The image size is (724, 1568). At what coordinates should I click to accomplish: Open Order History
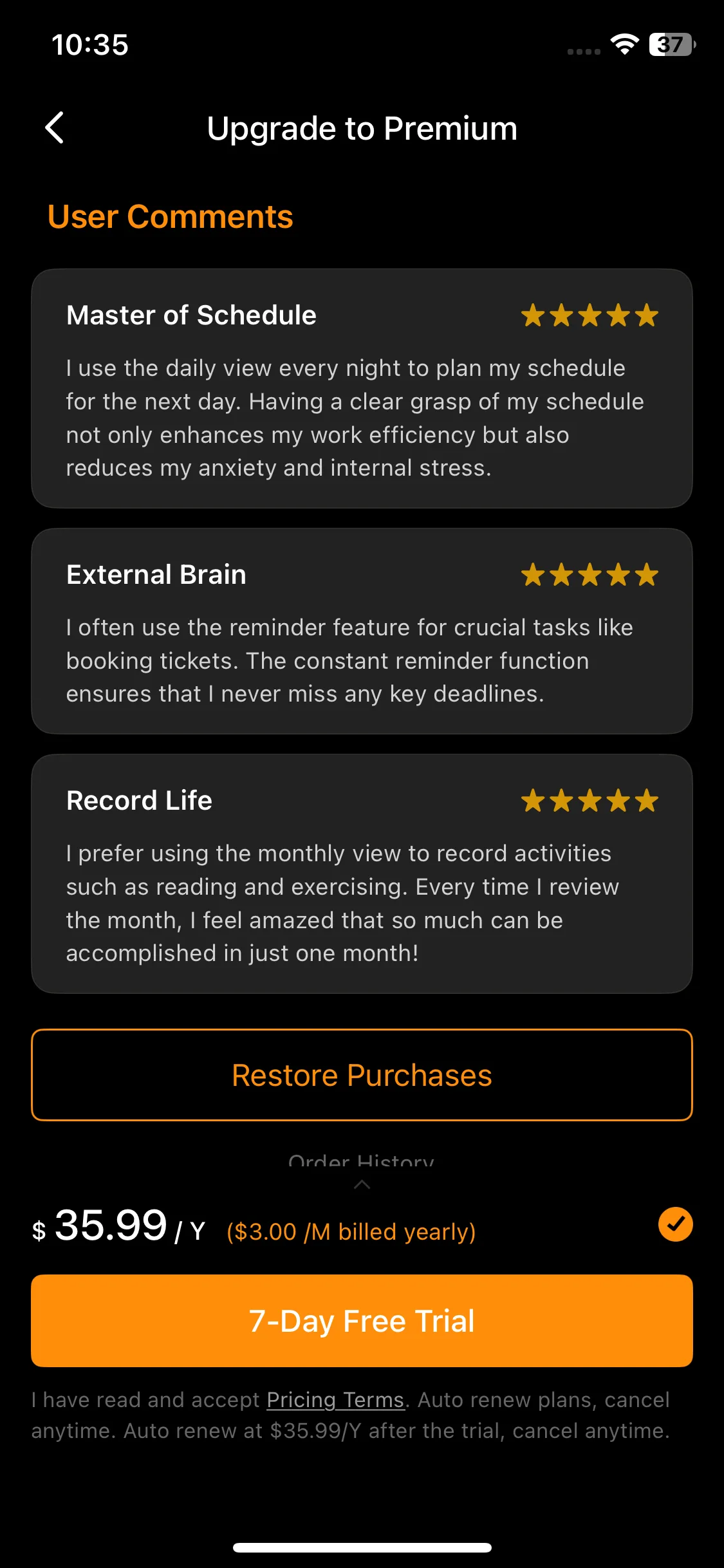pos(361,1161)
